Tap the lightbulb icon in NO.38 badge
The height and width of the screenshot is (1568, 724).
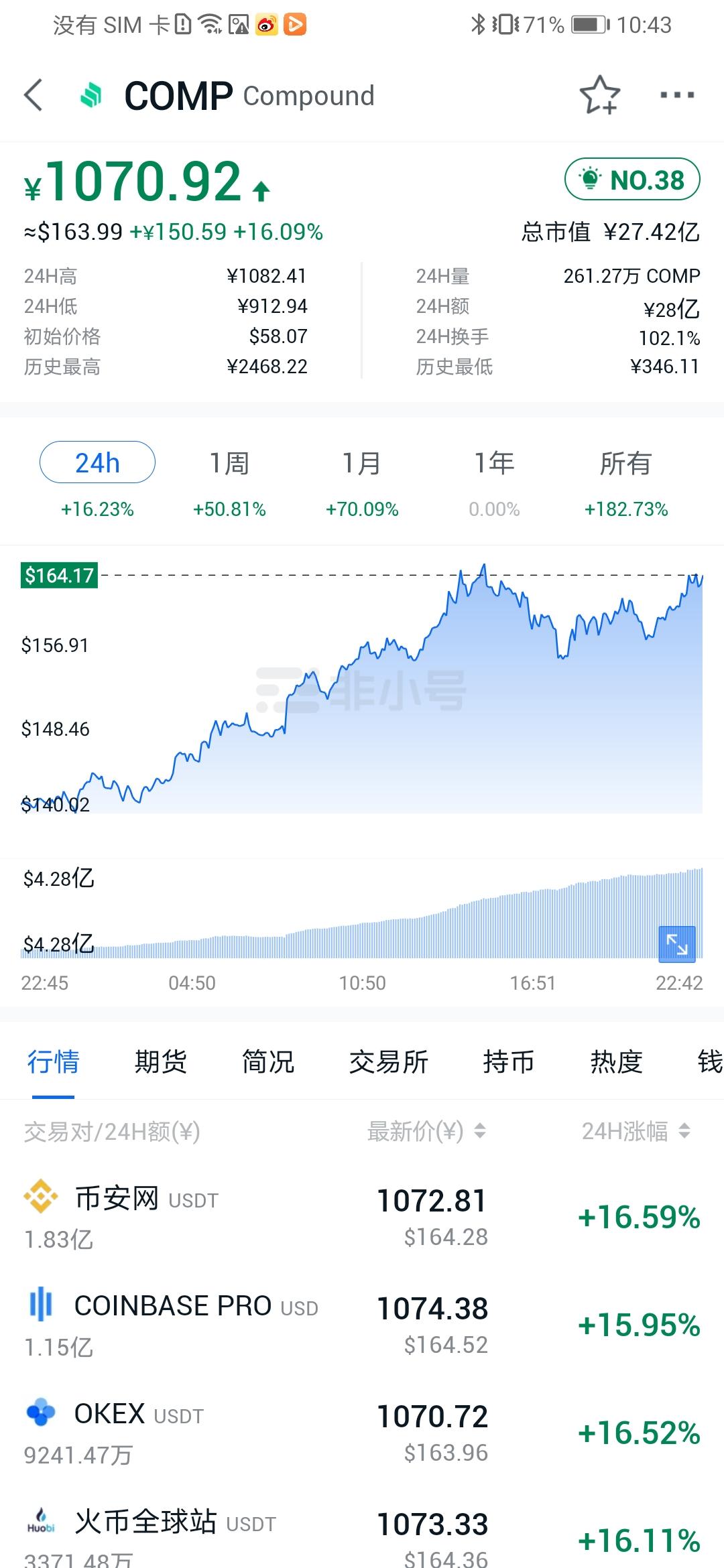589,180
